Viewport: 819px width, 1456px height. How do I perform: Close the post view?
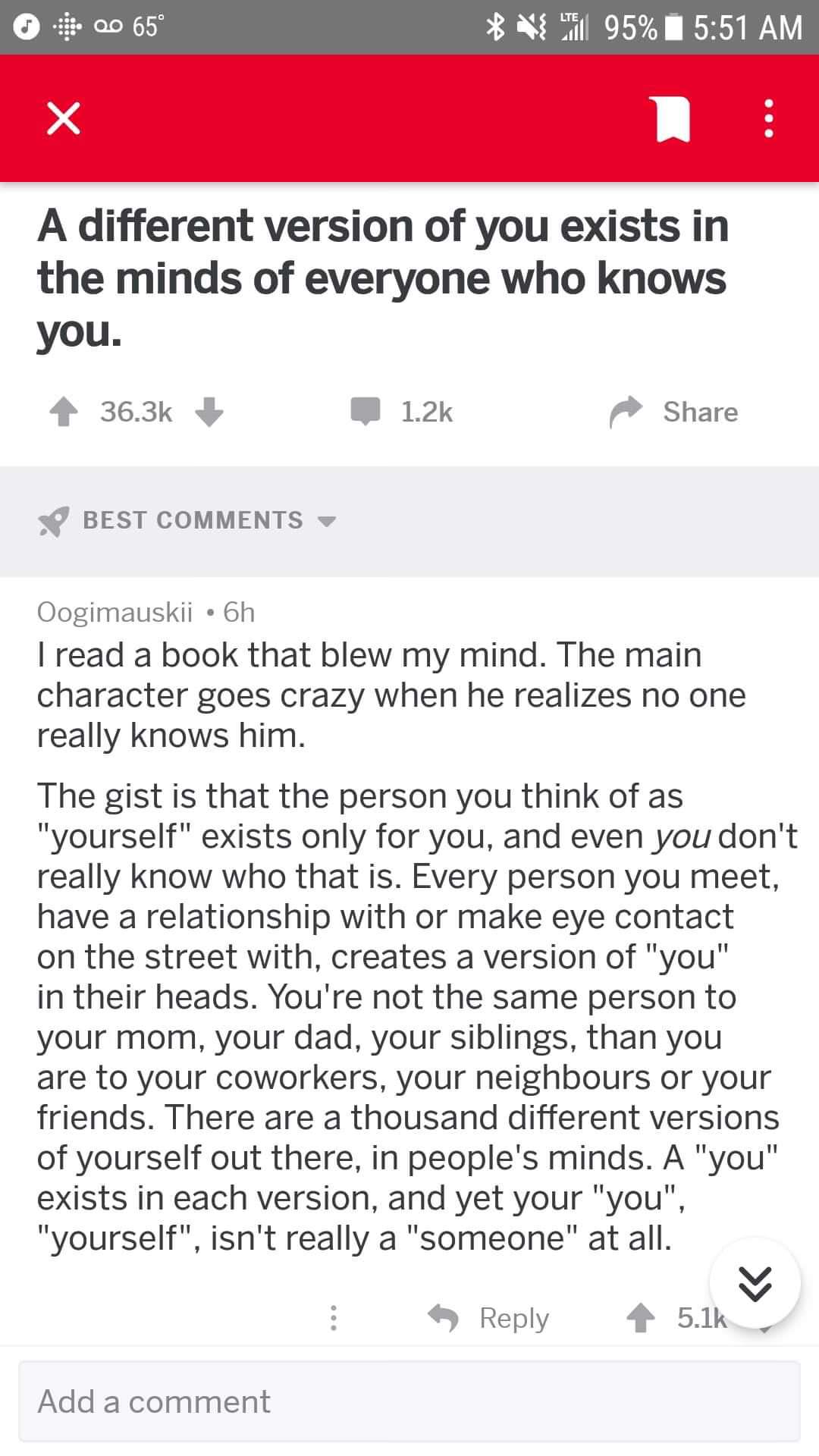64,119
